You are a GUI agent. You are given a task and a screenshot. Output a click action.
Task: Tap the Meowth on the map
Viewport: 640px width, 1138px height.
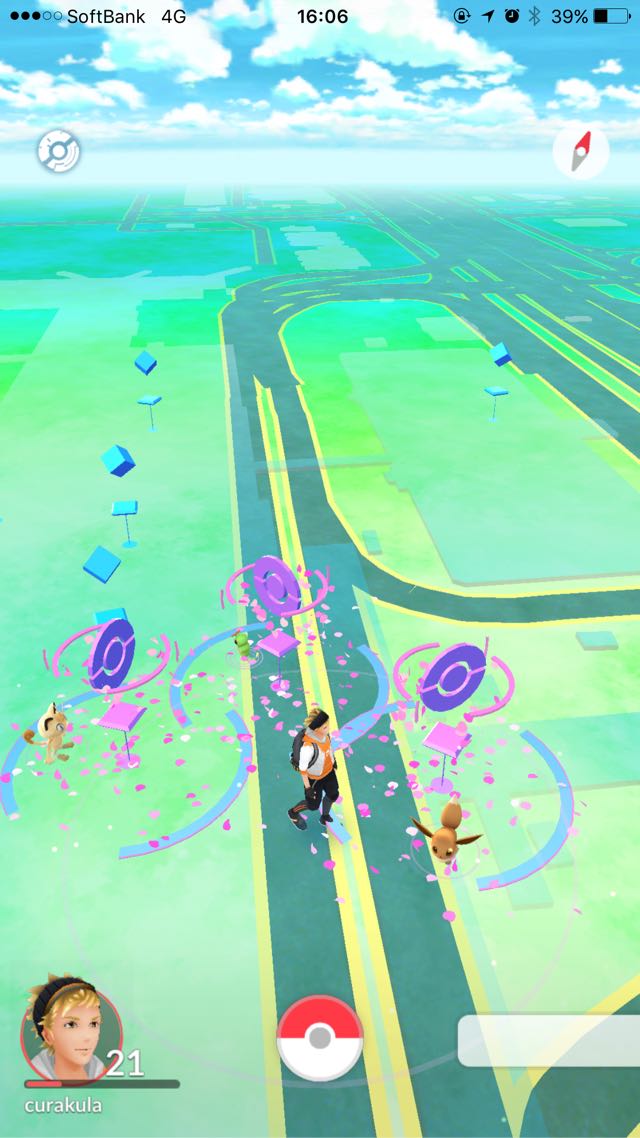coord(50,732)
